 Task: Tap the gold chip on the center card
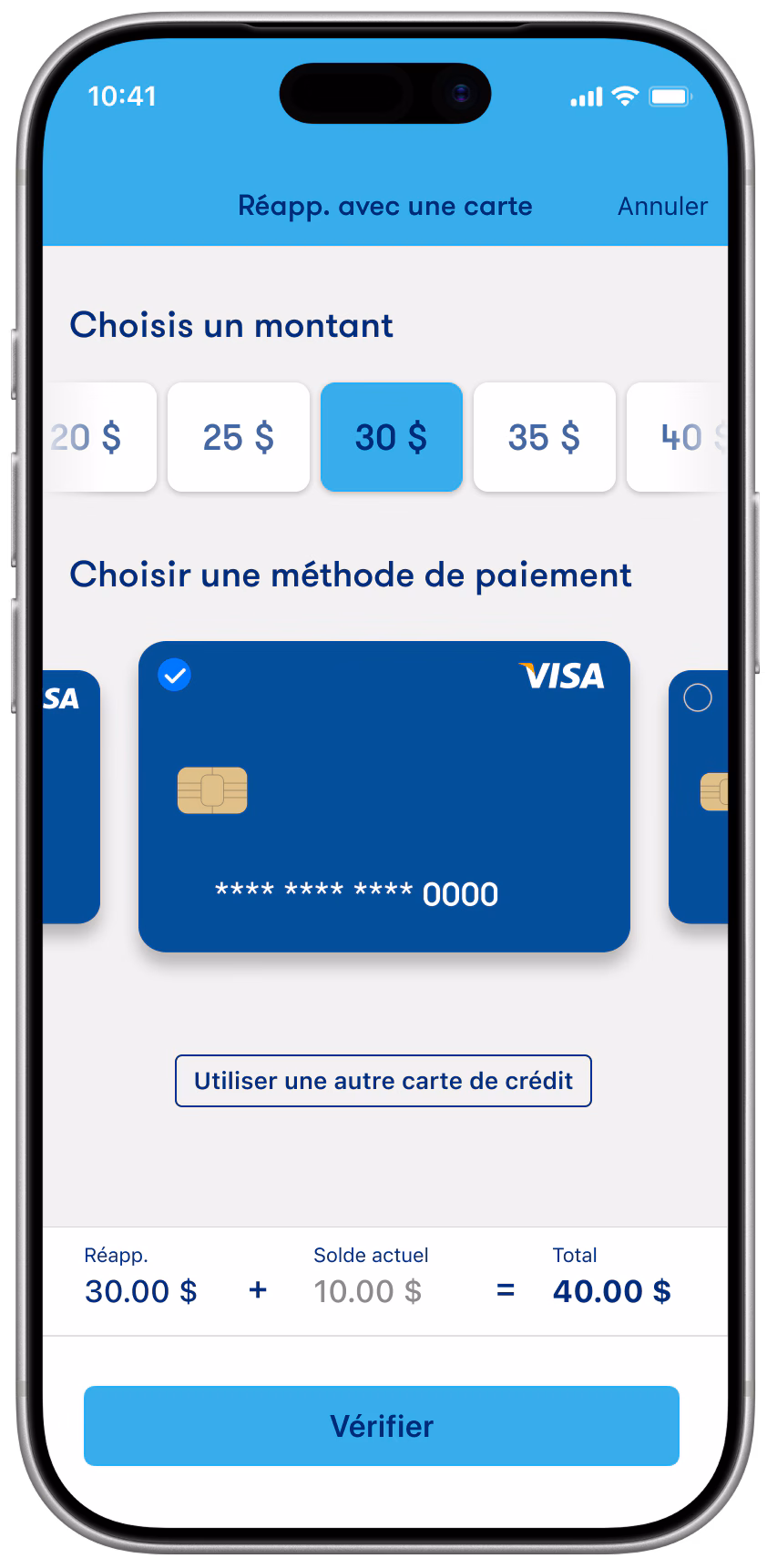pos(213,792)
